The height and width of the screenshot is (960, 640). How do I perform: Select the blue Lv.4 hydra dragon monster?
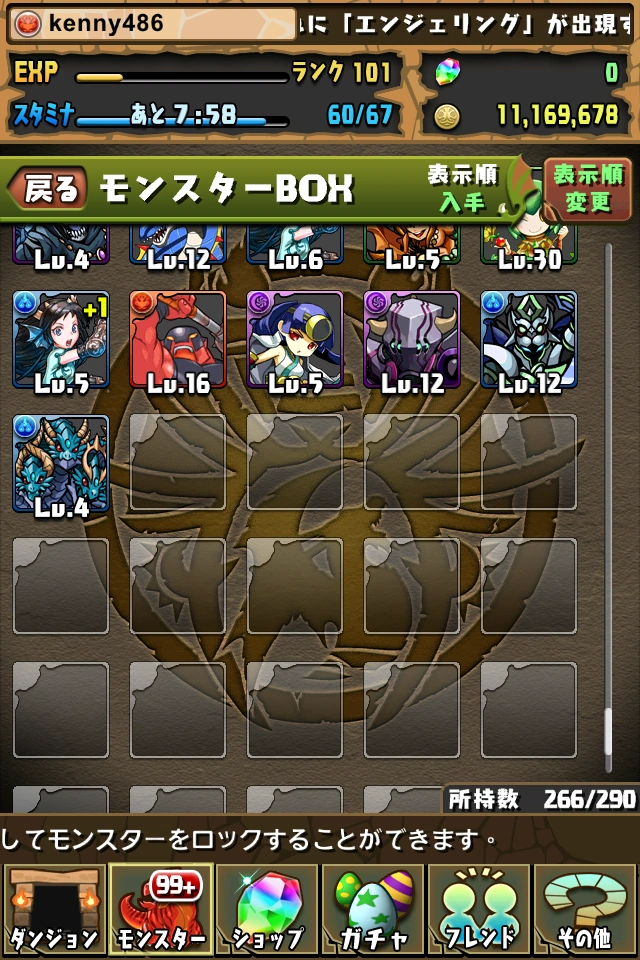pyautogui.click(x=61, y=465)
